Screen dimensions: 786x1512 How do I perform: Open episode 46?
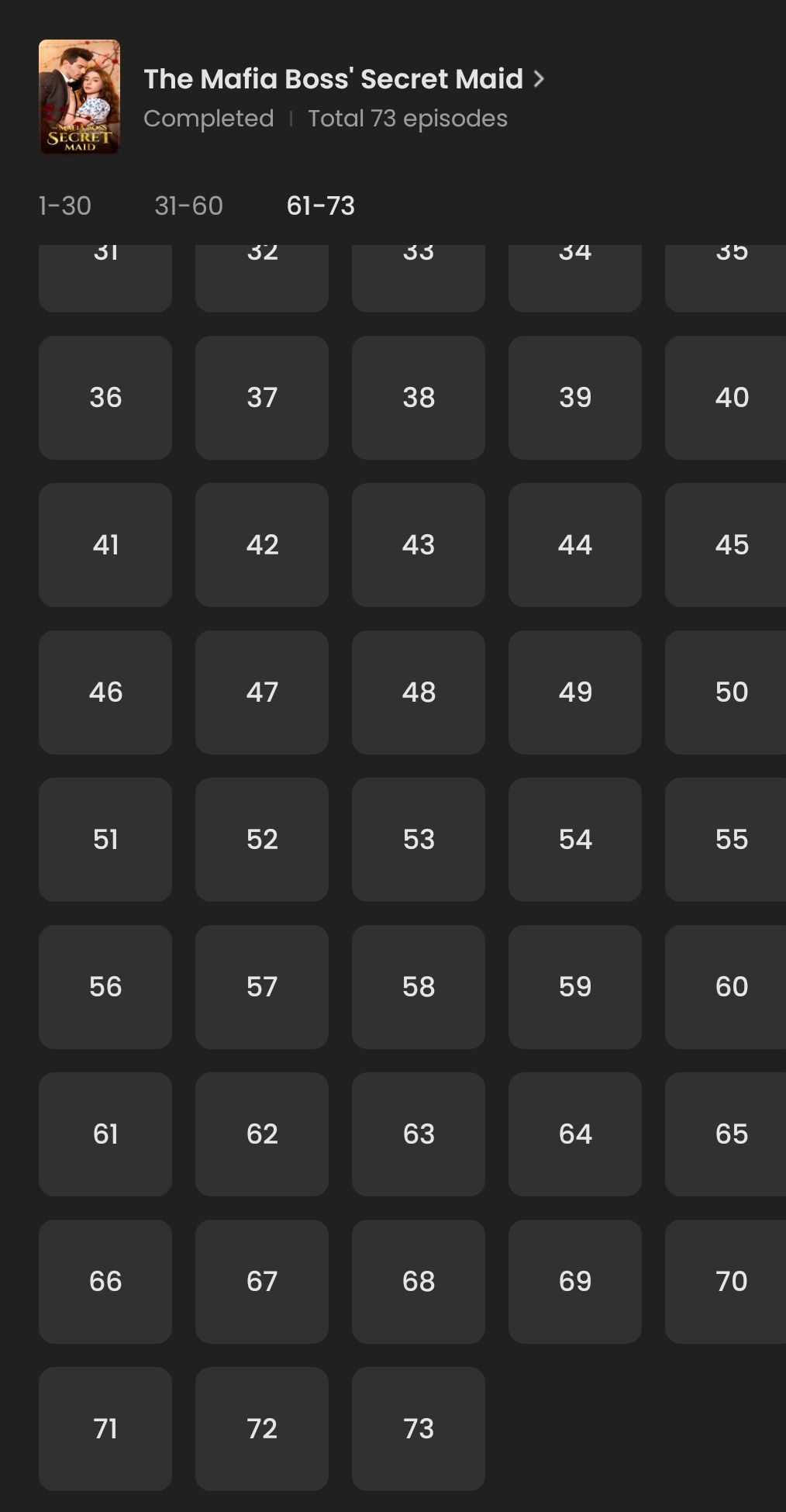click(105, 692)
